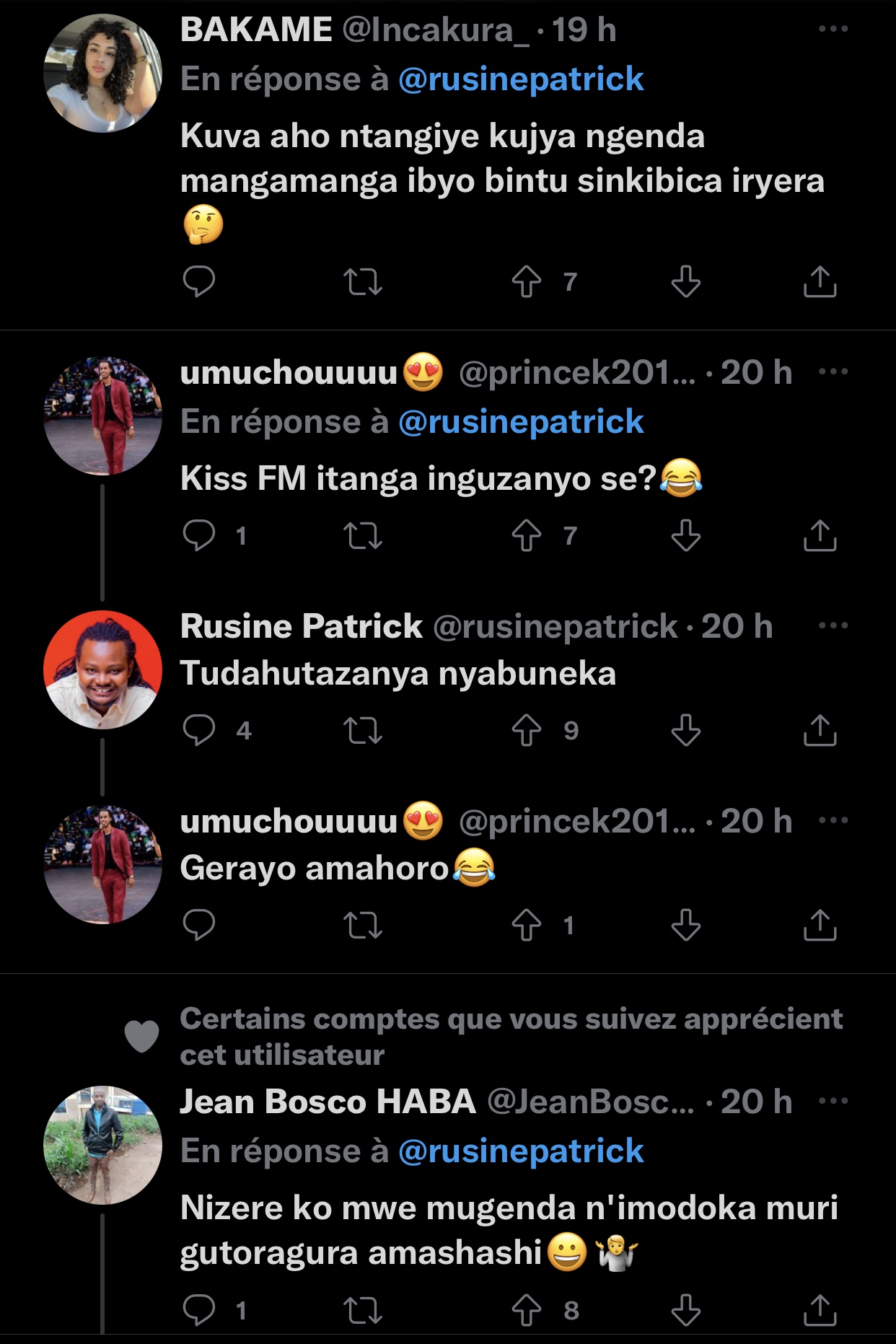Open Jean Bosco HABA's profile picture
This screenshot has width=896, height=1344.
[x=102, y=1145]
